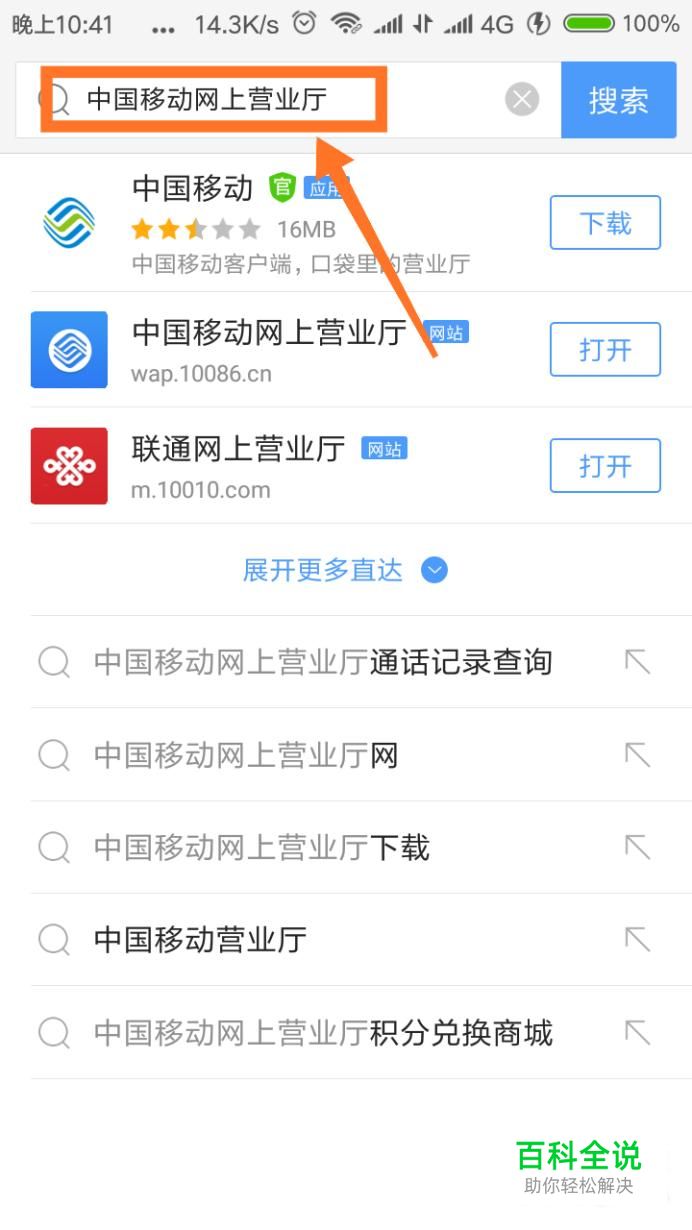Viewport: 692px width, 1230px height.
Task: Tap the search field with 中国移动网上营业厅
Action: click(x=270, y=99)
